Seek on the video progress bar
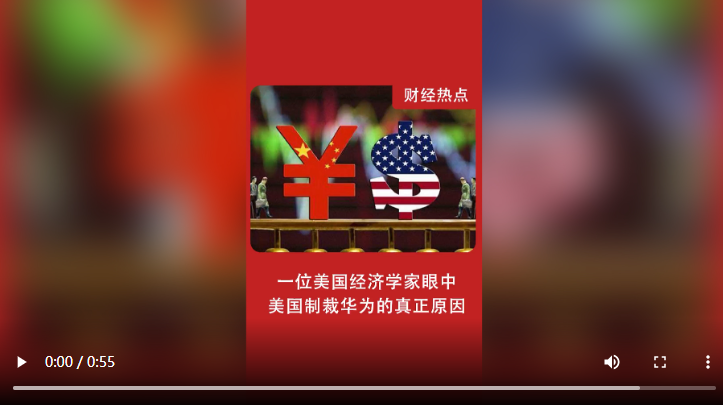The width and height of the screenshot is (723, 405). point(360,387)
